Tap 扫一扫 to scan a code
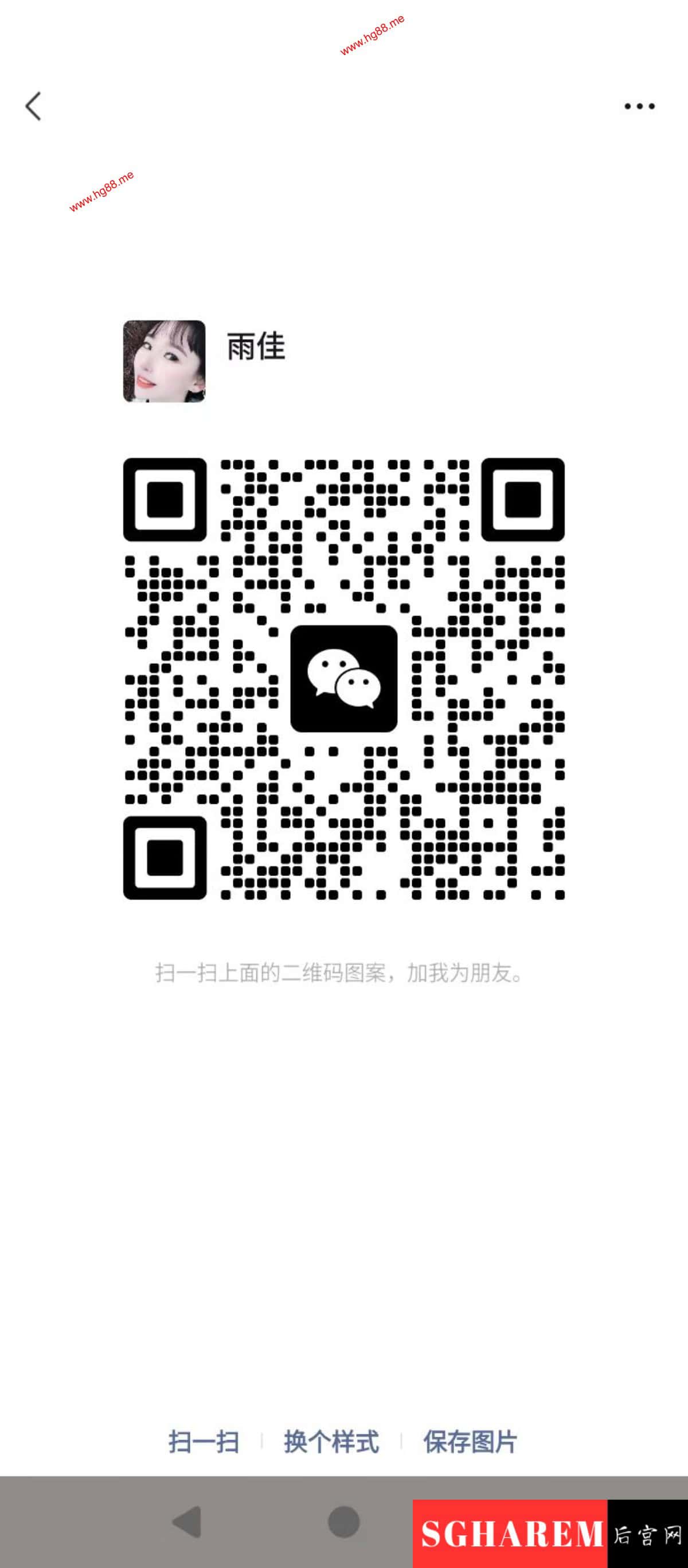This screenshot has height=1568, width=688. pyautogui.click(x=204, y=1442)
